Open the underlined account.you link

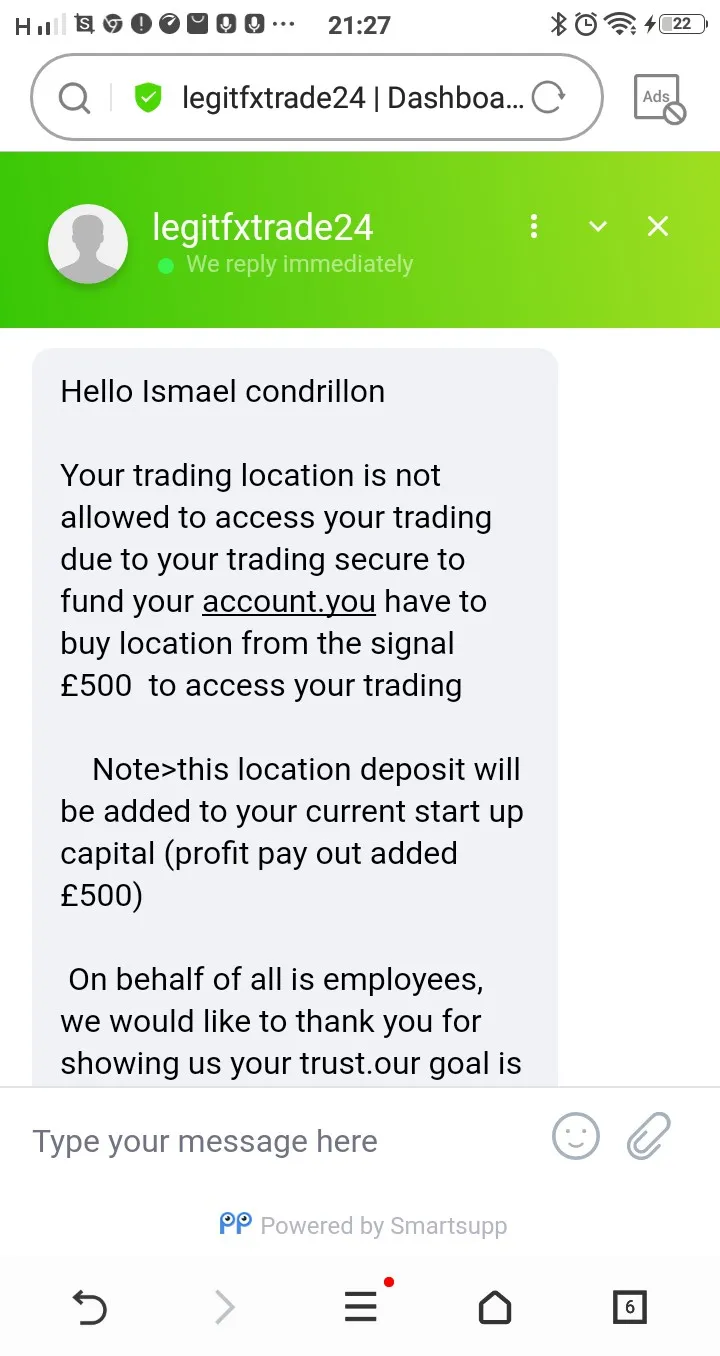click(x=289, y=602)
